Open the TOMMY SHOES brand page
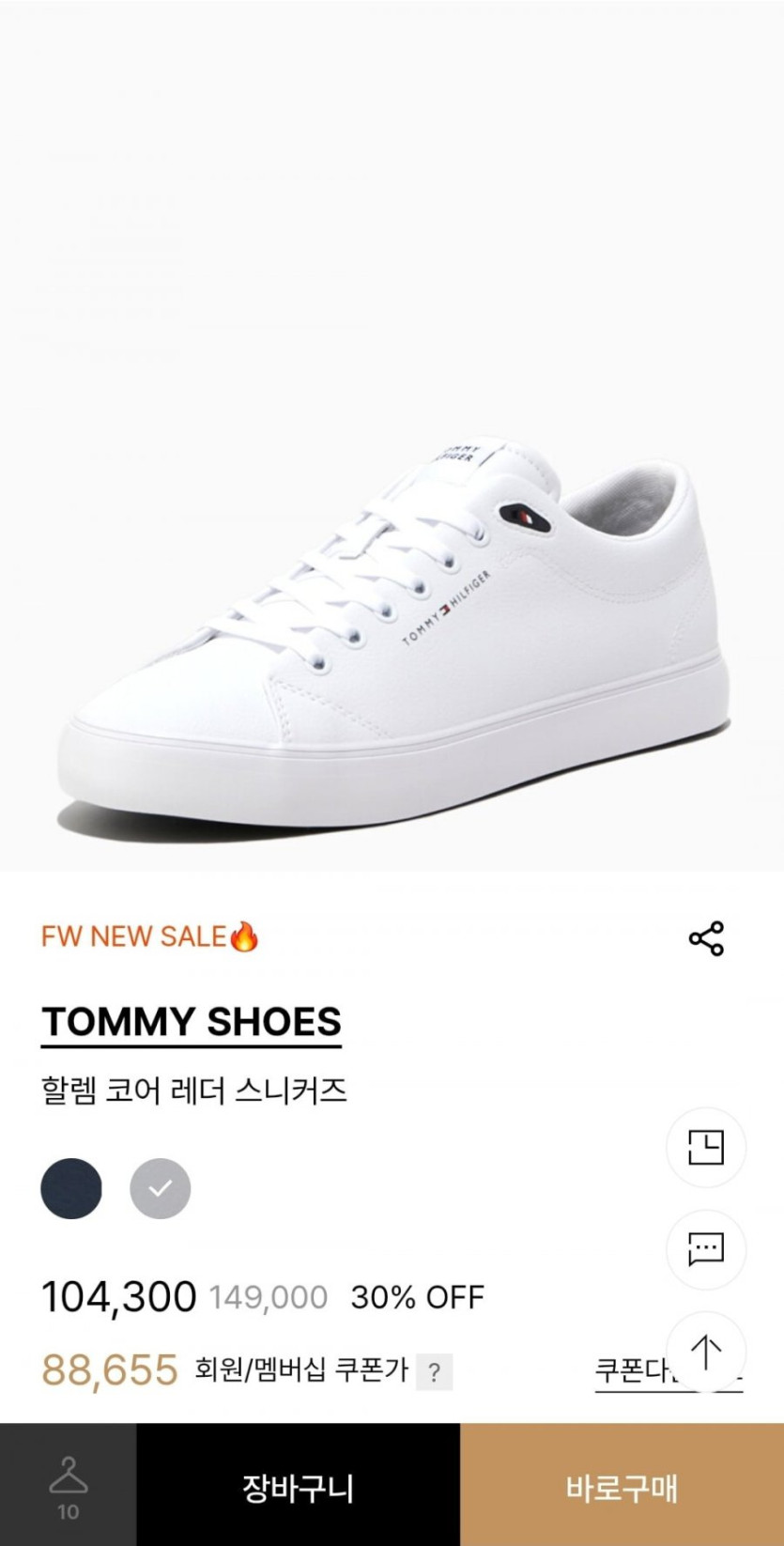 click(x=192, y=1022)
